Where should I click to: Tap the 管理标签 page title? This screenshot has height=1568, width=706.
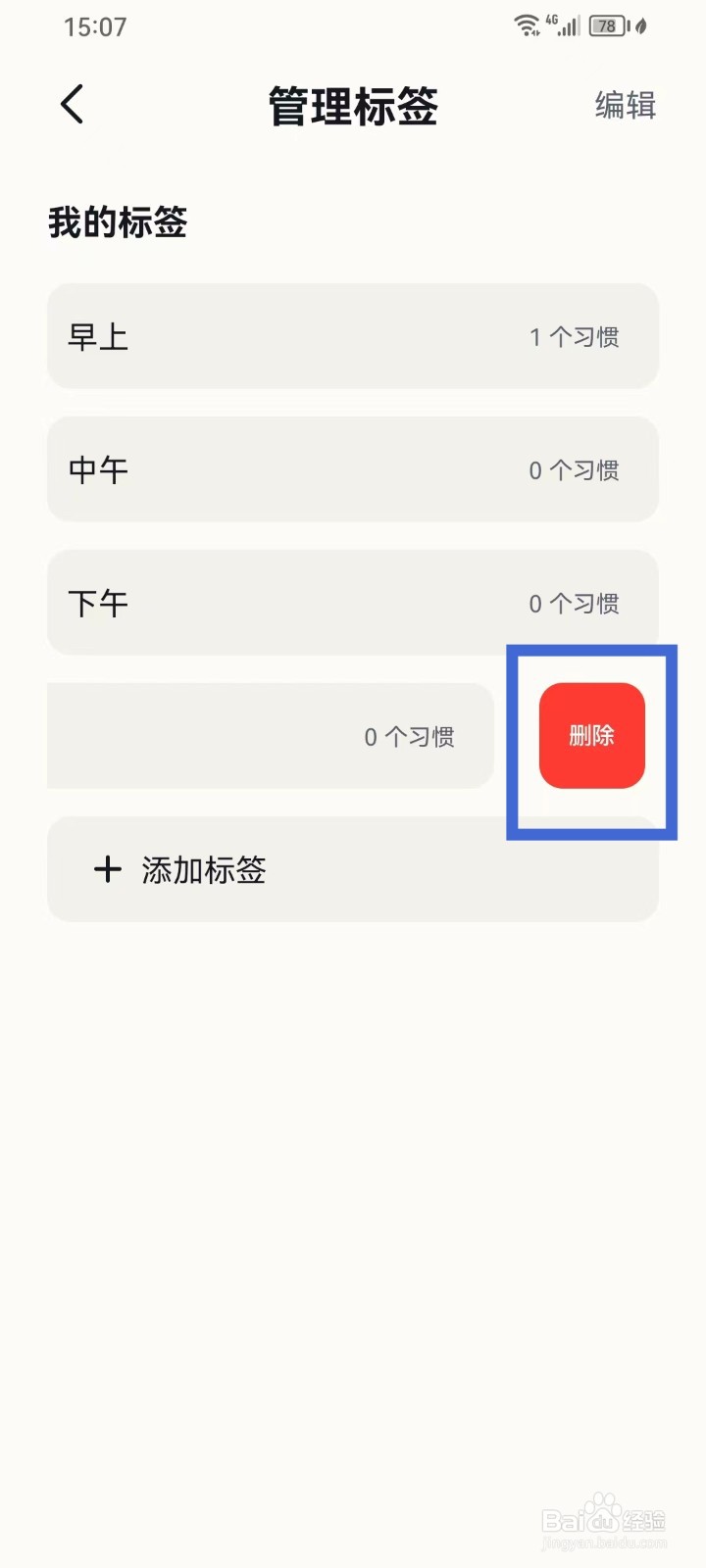pos(352,106)
